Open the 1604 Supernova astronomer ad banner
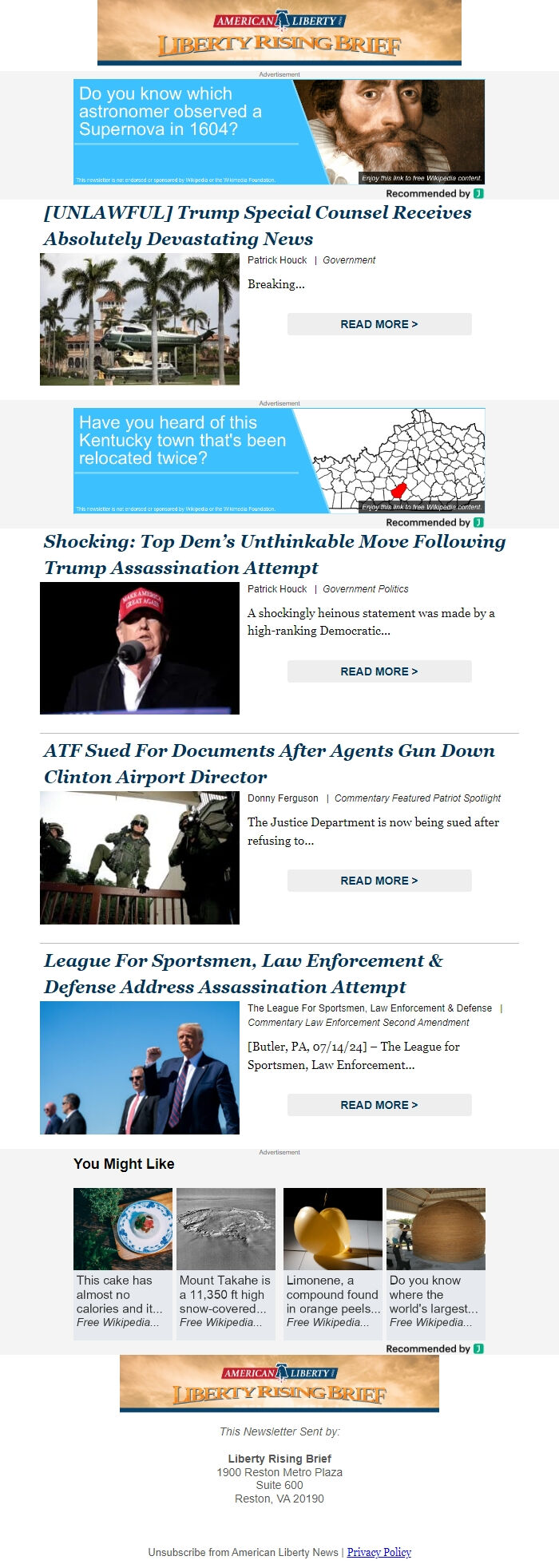559x1568 pixels. coord(279,132)
